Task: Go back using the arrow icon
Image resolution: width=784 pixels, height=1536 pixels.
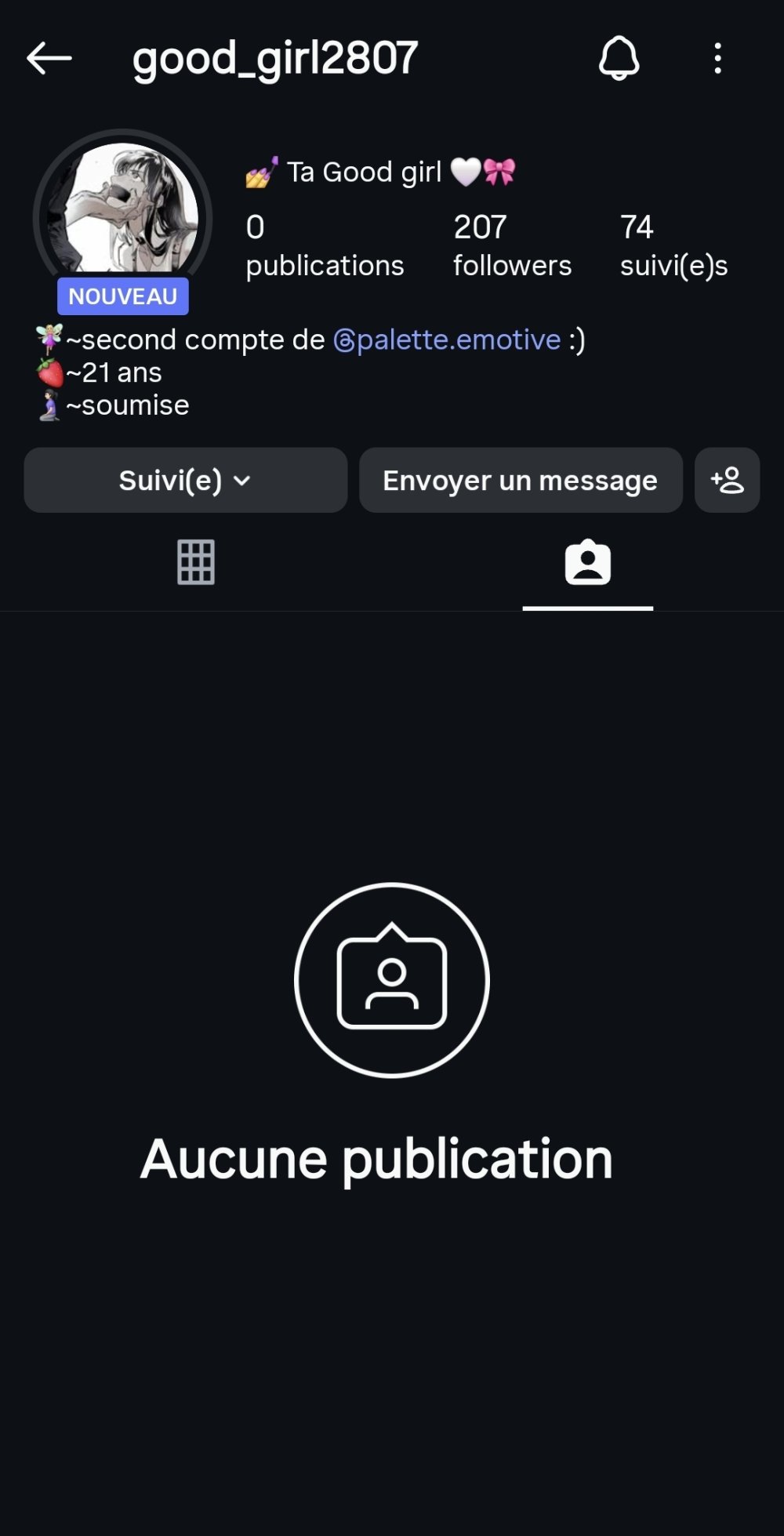Action: (x=49, y=58)
